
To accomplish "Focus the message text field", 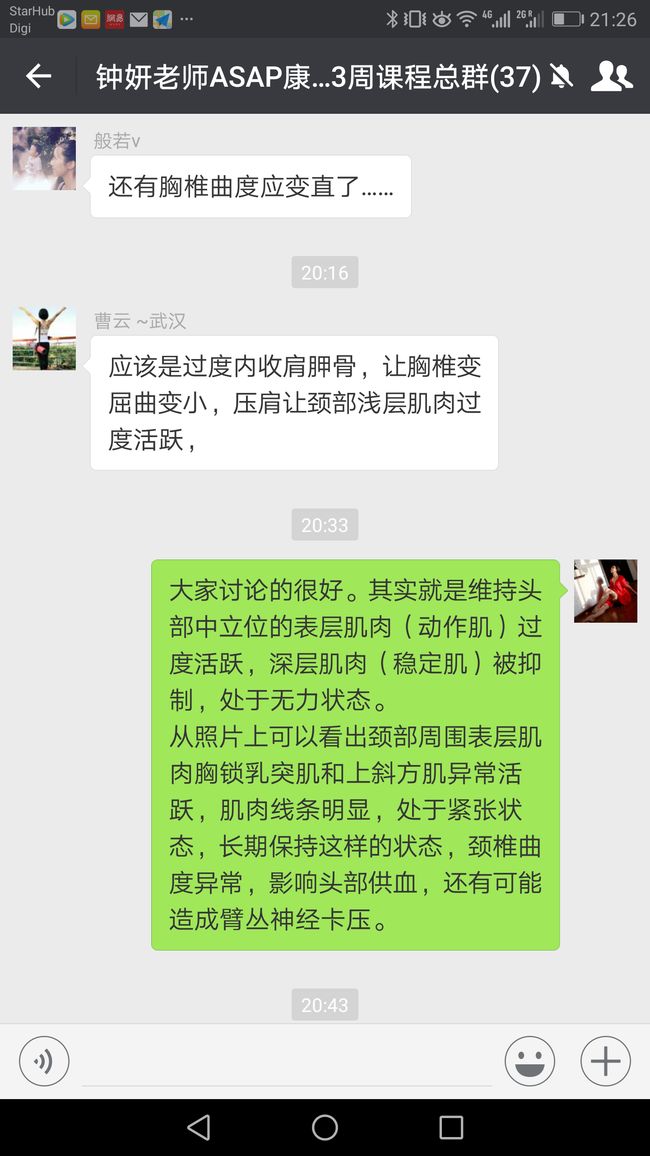I will tap(287, 1062).
